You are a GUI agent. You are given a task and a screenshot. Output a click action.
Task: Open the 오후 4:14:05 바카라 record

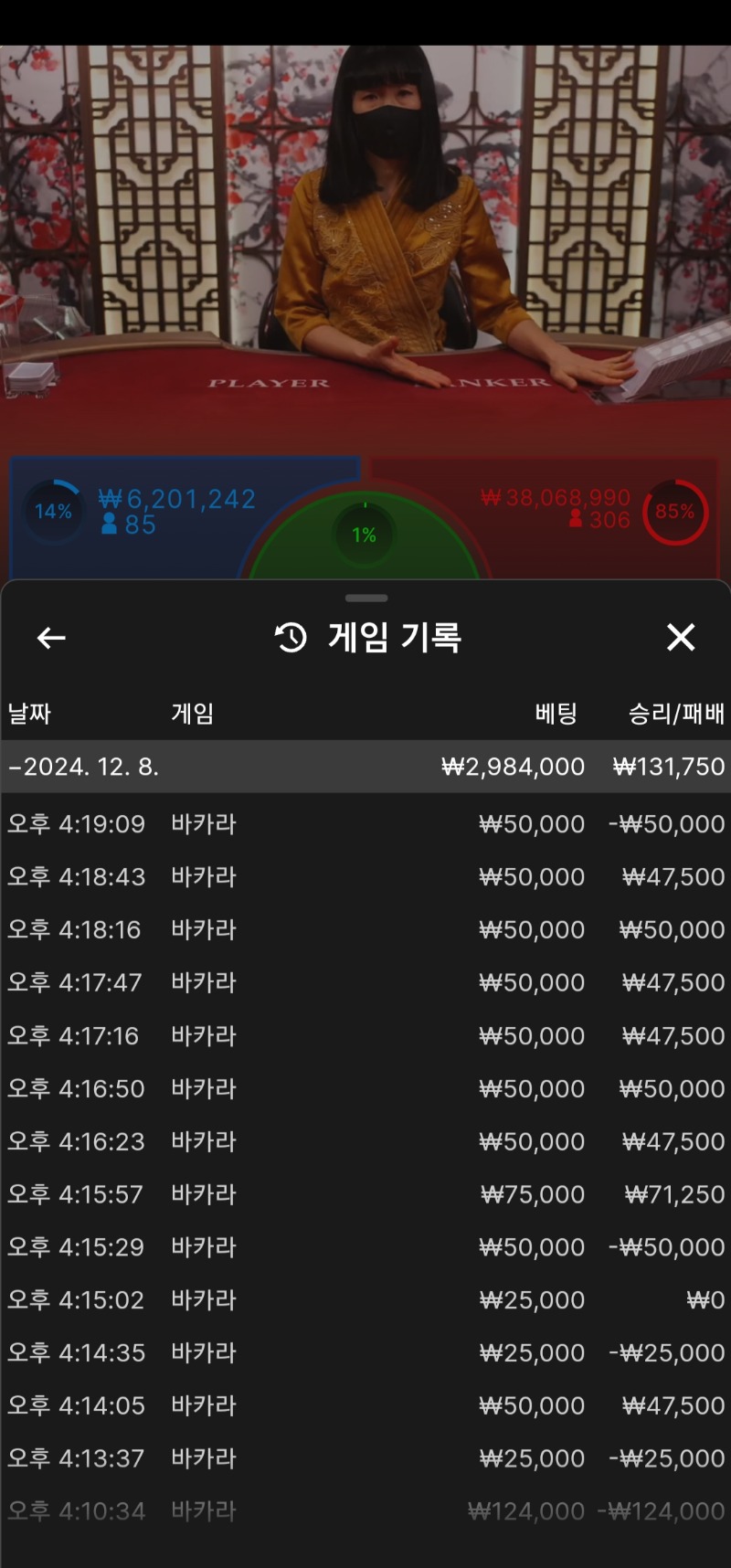tap(365, 1405)
